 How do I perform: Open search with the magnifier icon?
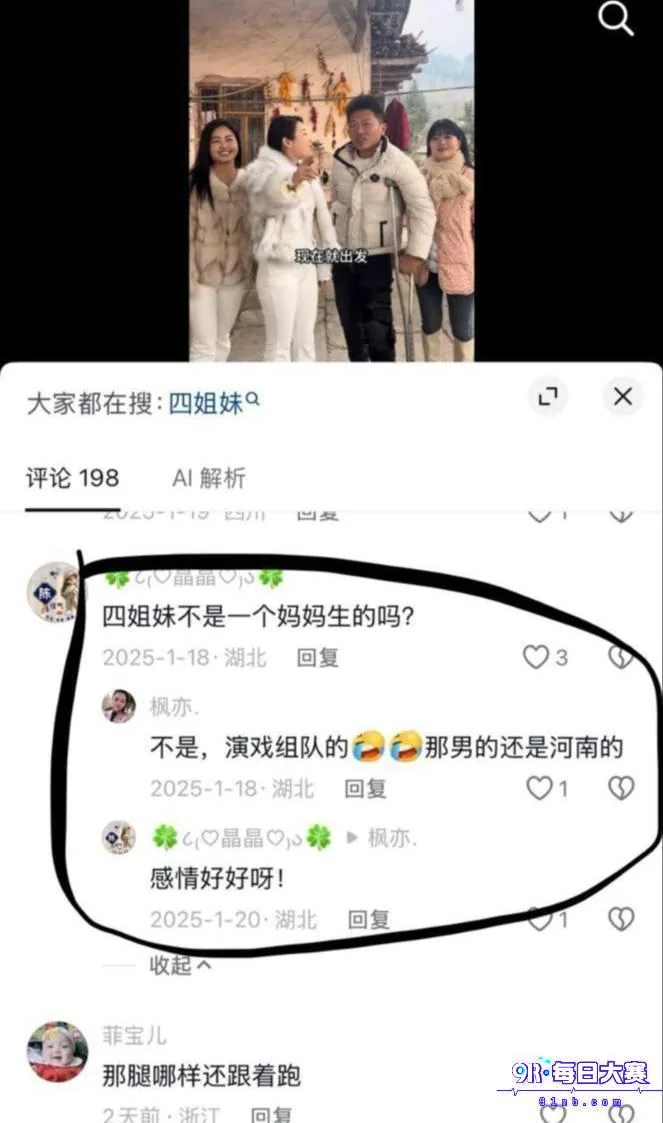coord(616,17)
